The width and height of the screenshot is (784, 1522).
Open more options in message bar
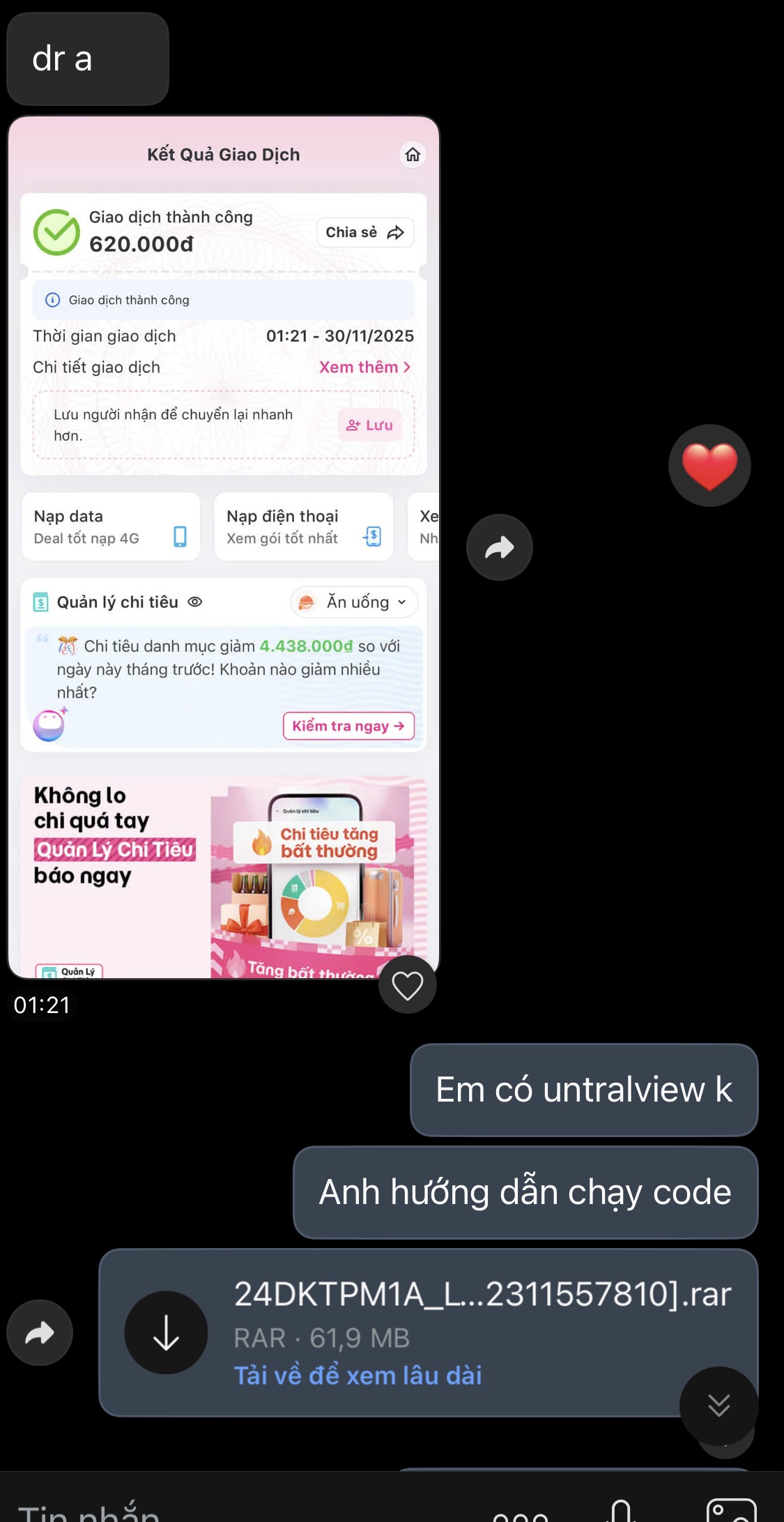pos(521,1514)
